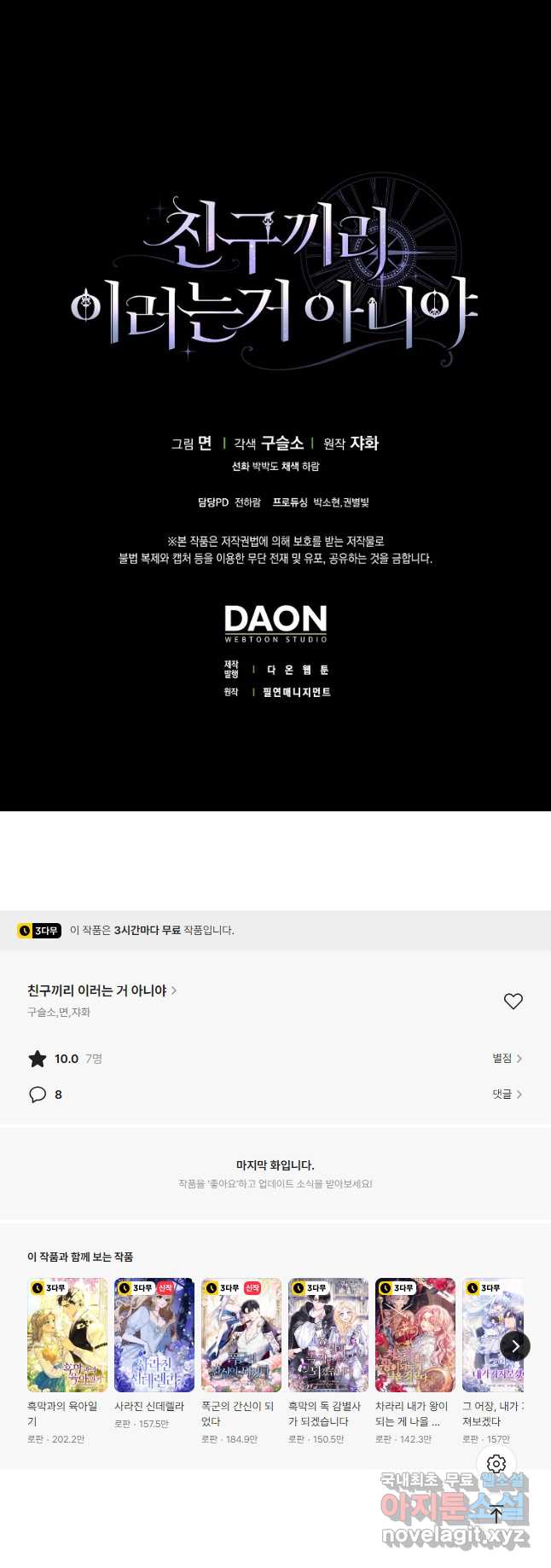Open the viewer settings gear
The height and width of the screenshot is (1568, 551).
[x=496, y=1464]
